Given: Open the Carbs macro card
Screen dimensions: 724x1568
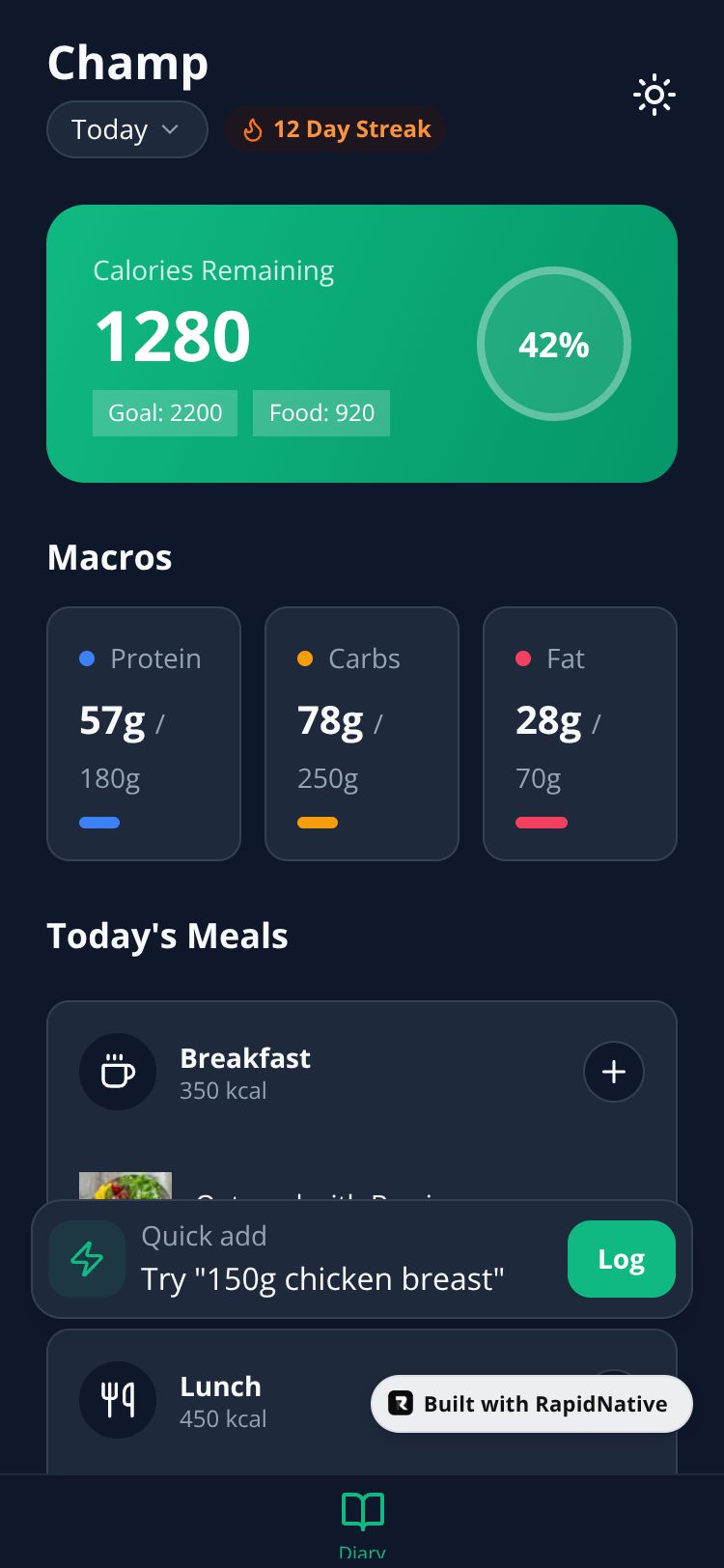Looking at the screenshot, I should click(x=362, y=734).
